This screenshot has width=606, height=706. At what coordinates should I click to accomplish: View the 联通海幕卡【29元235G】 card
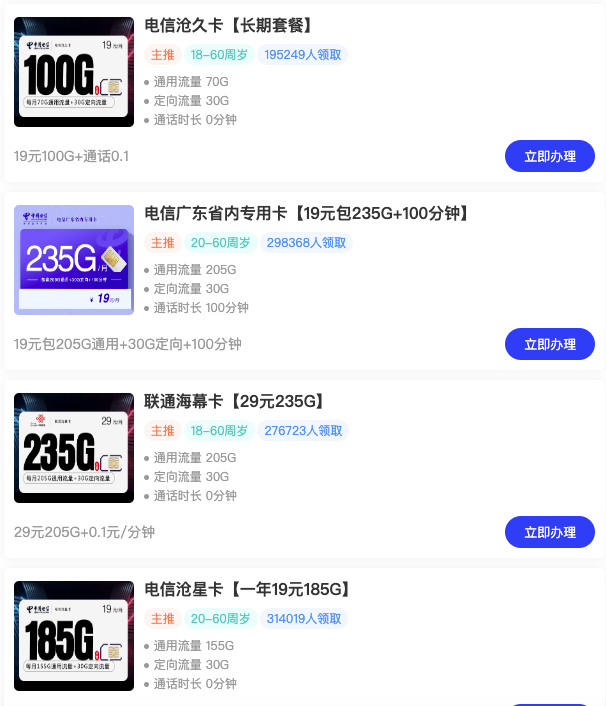click(x=234, y=401)
